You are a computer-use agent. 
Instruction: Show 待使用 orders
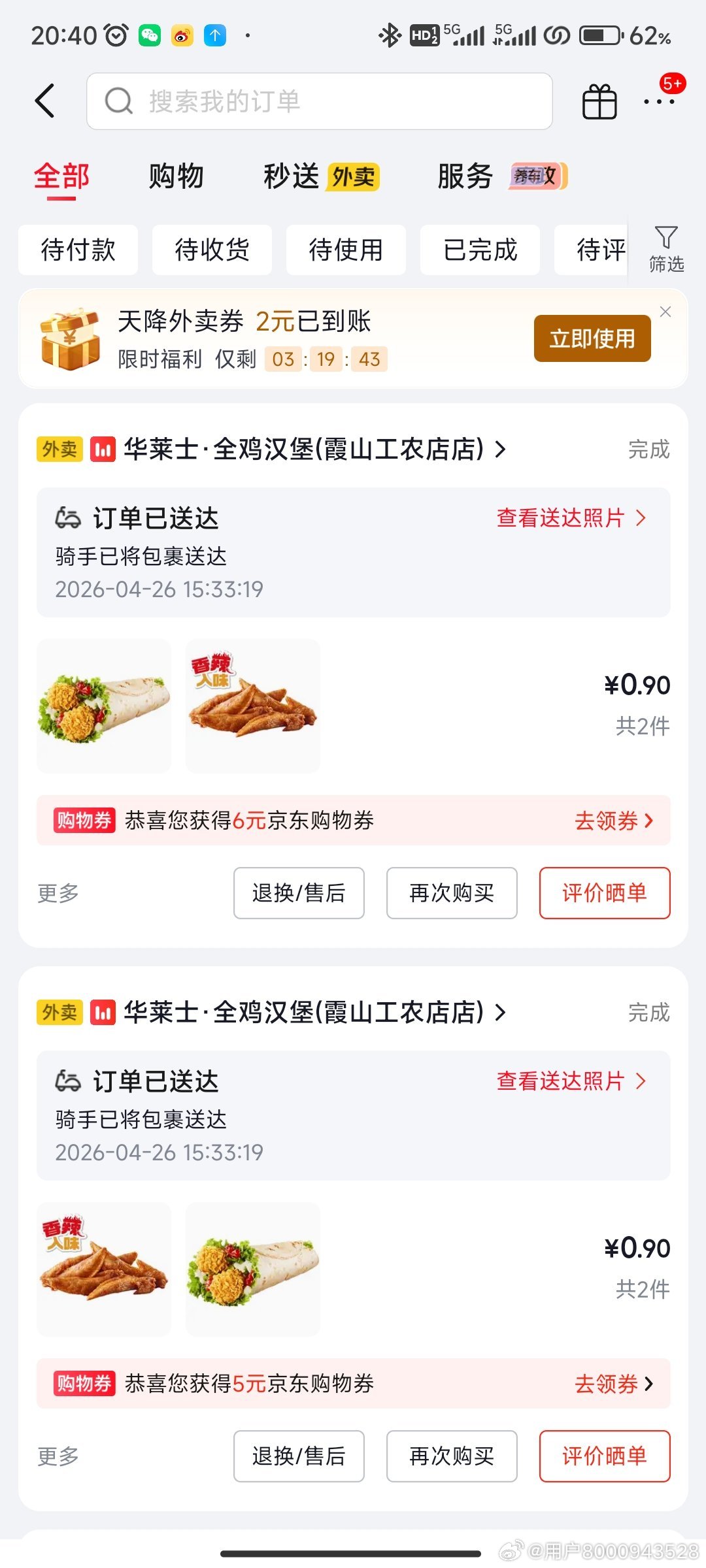pos(346,250)
